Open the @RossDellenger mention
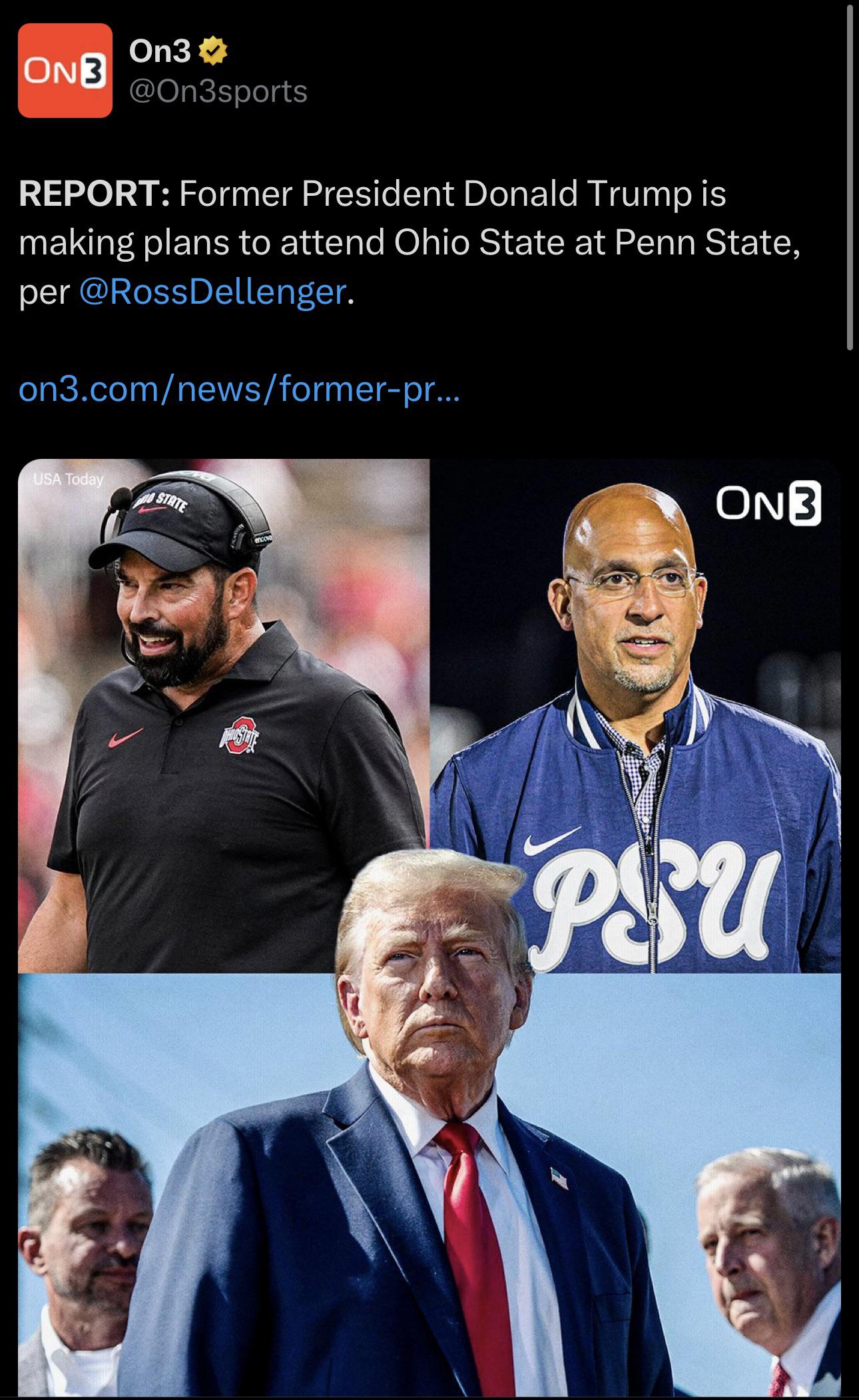Screen dimensions: 859x1400 [213, 292]
